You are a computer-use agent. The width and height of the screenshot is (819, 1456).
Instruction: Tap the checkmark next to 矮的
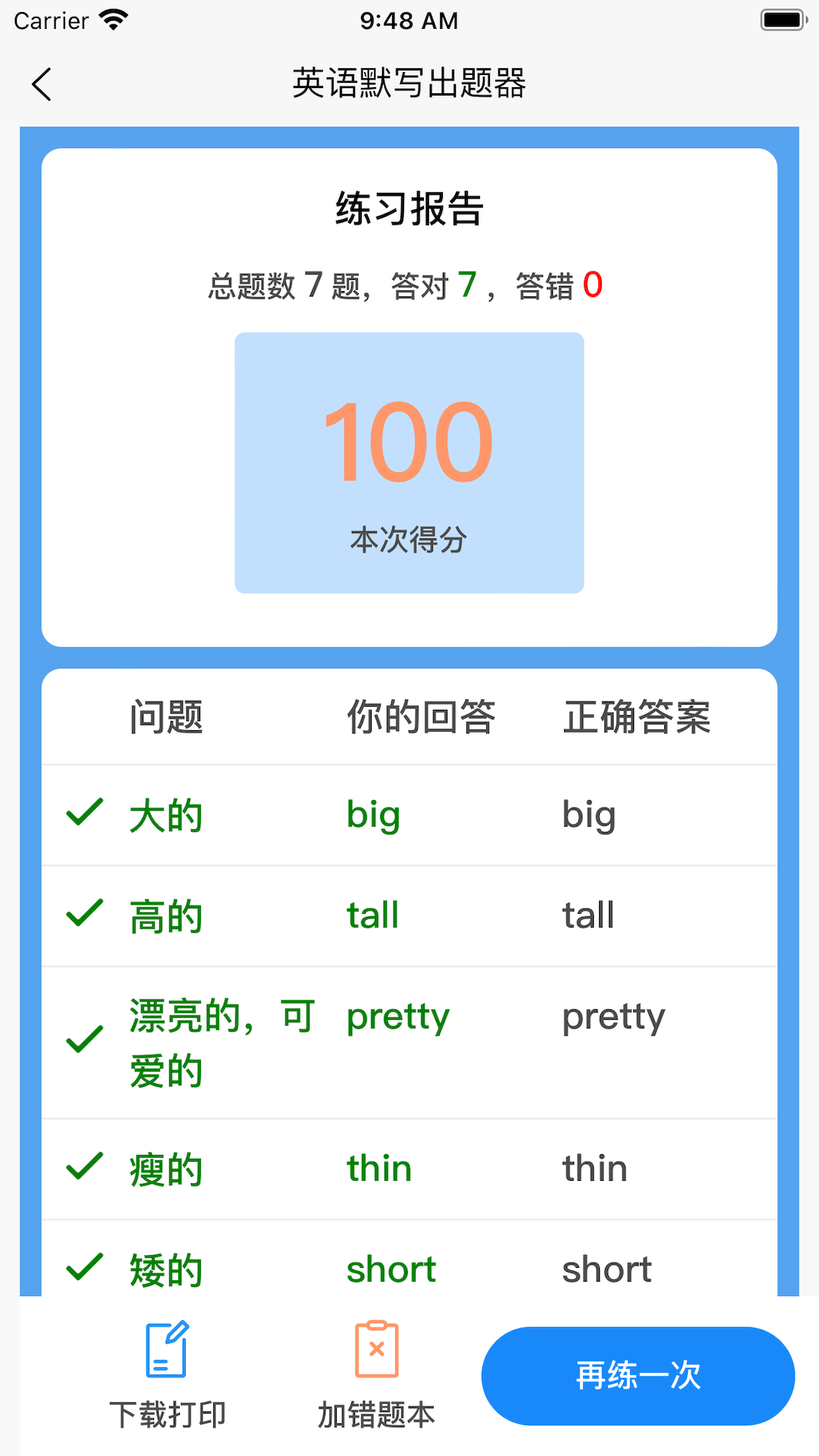(86, 1268)
